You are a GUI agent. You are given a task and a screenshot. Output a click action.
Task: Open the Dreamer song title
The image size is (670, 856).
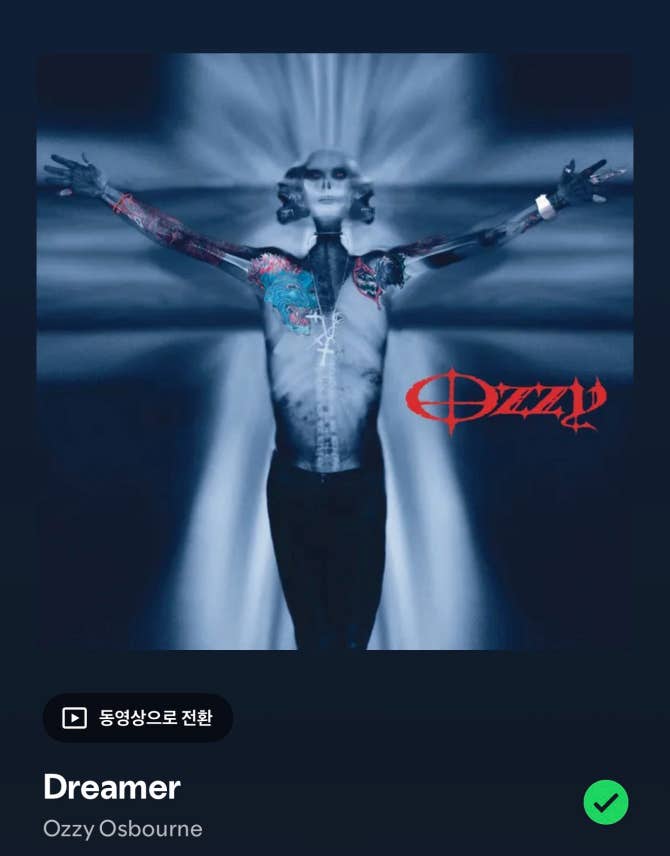(112, 787)
